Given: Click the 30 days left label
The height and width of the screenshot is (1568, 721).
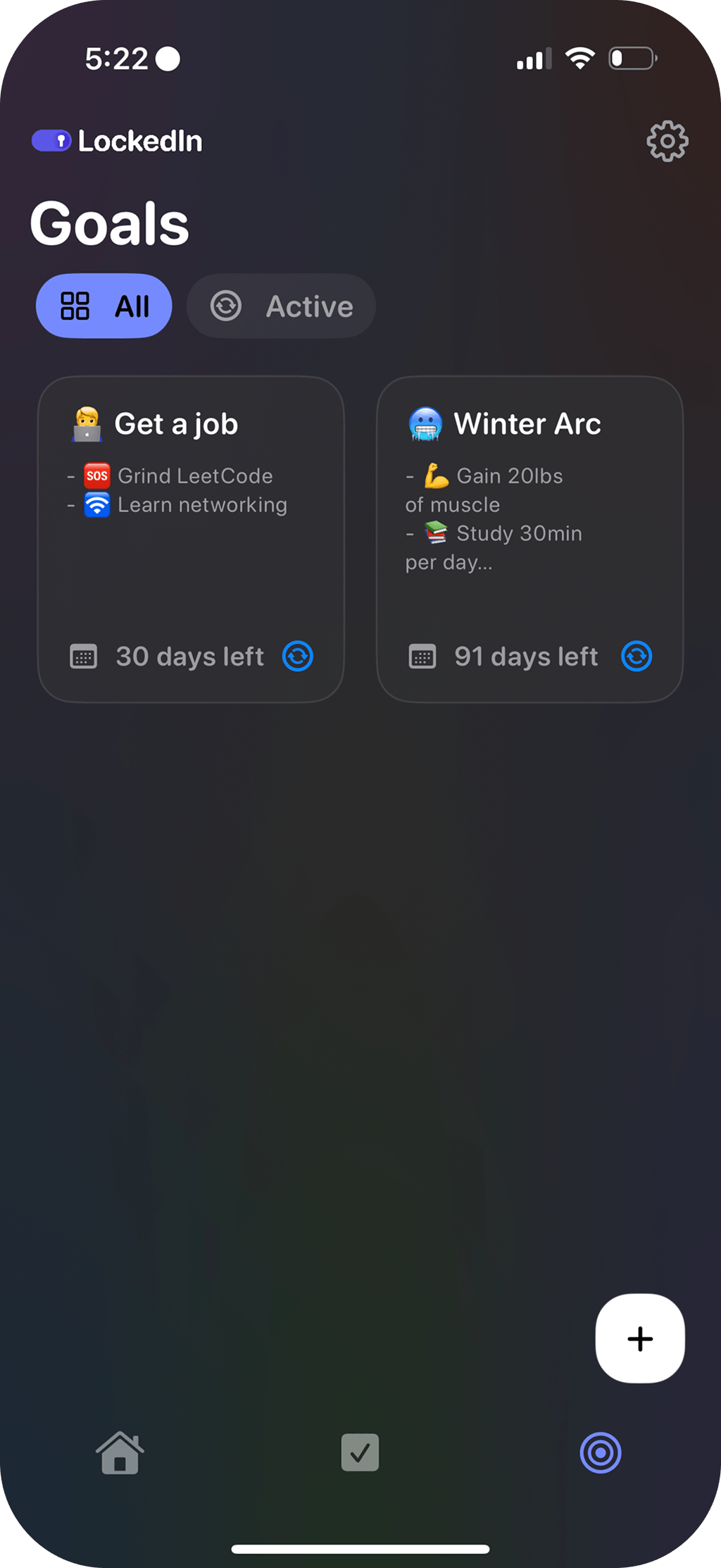Looking at the screenshot, I should pyautogui.click(x=189, y=657).
